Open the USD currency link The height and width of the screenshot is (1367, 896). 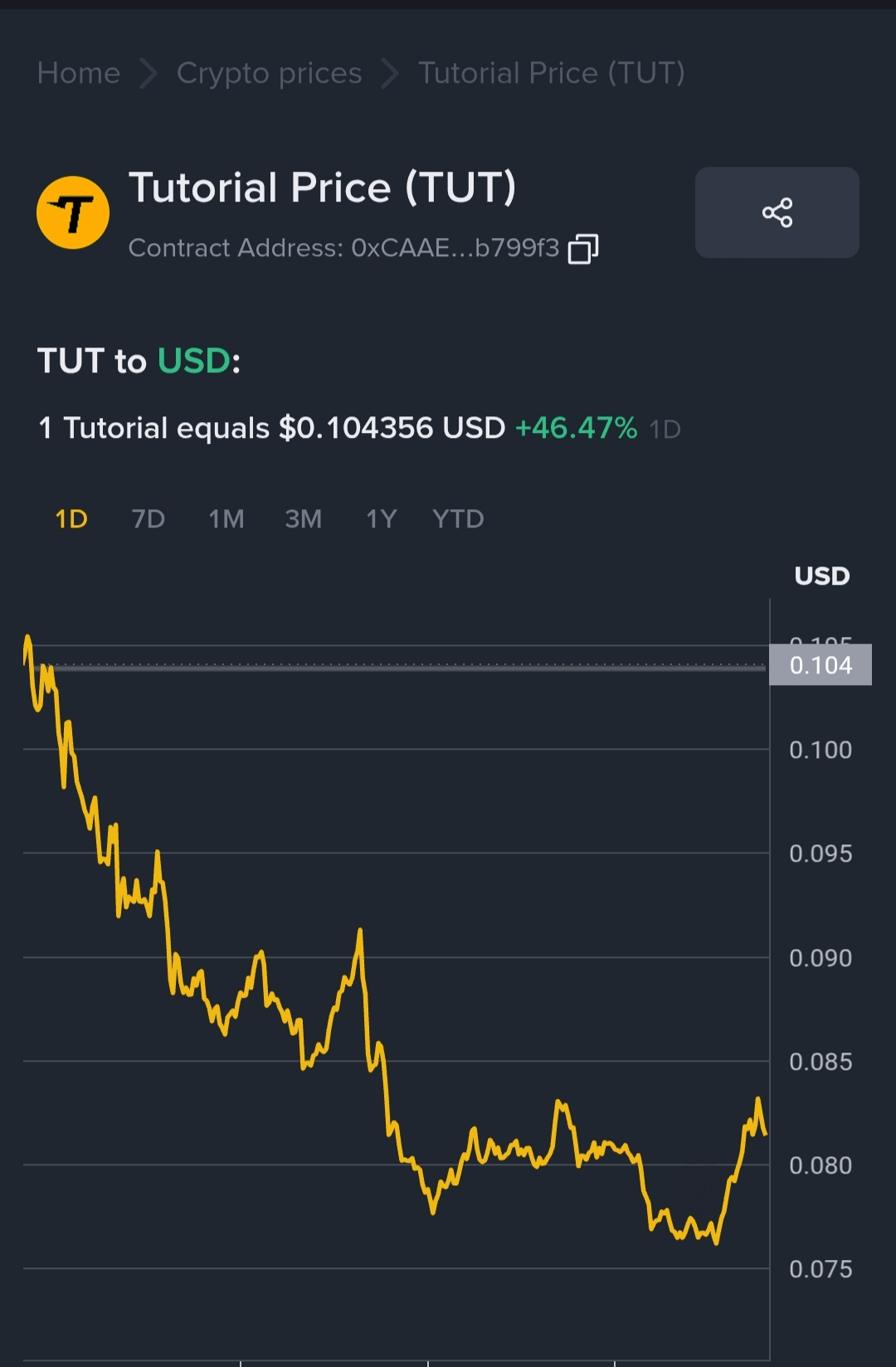[x=193, y=361]
